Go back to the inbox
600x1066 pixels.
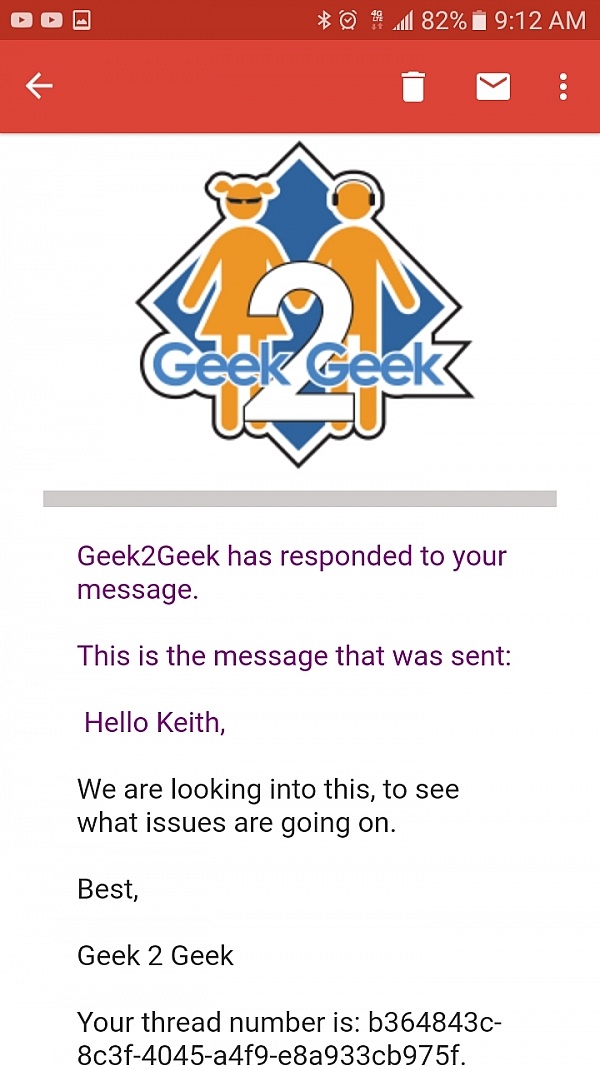(39, 86)
